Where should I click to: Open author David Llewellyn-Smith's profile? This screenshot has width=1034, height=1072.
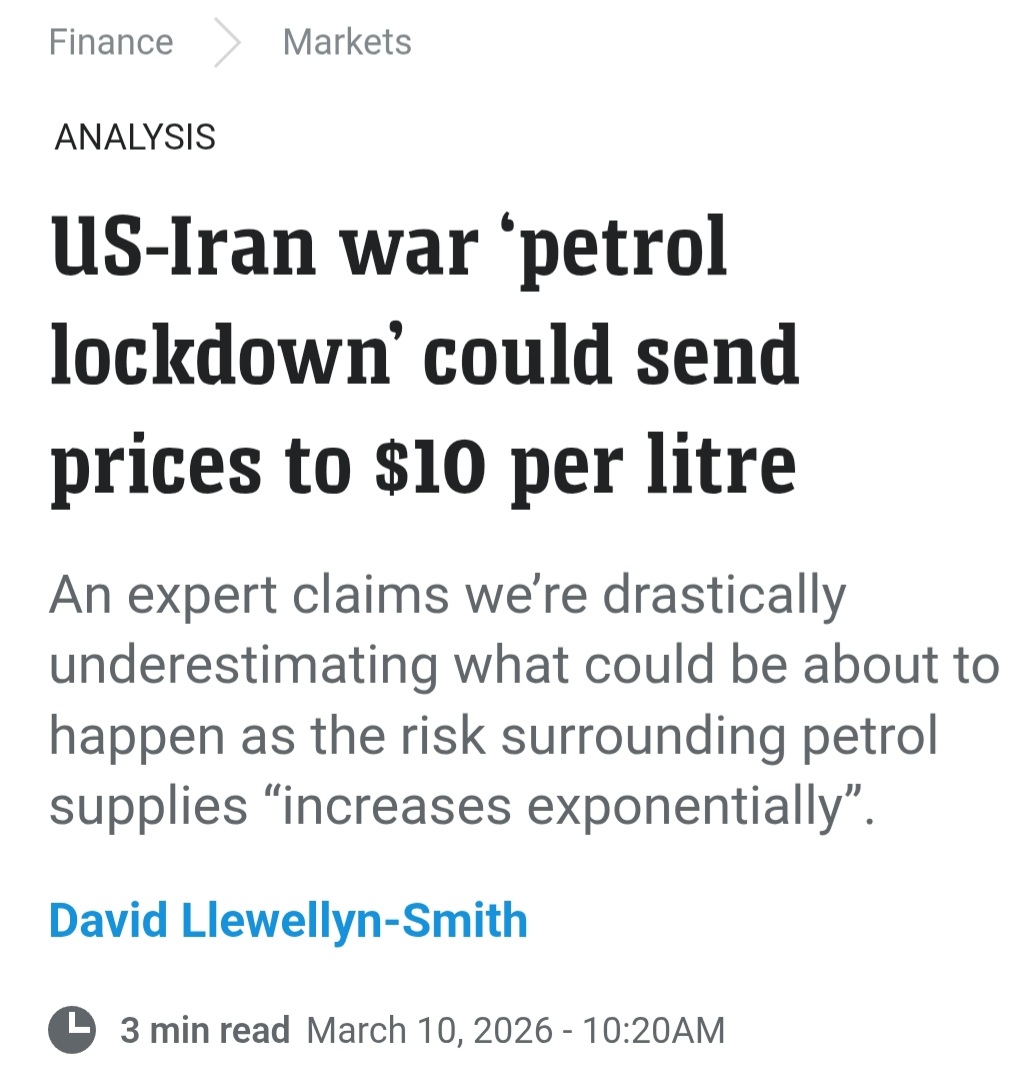(x=288, y=920)
